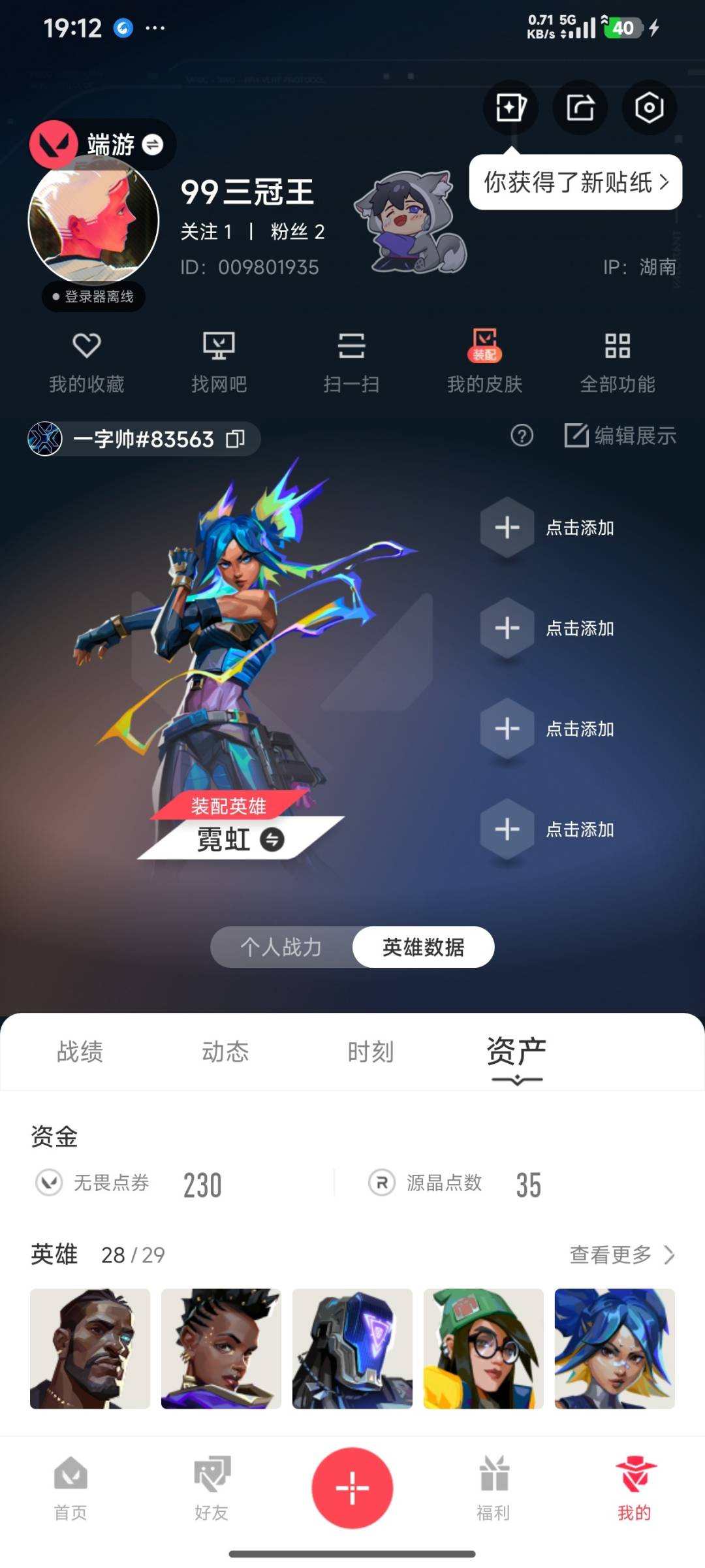
Task: Switch to the 动态 tab
Action: [225, 1051]
